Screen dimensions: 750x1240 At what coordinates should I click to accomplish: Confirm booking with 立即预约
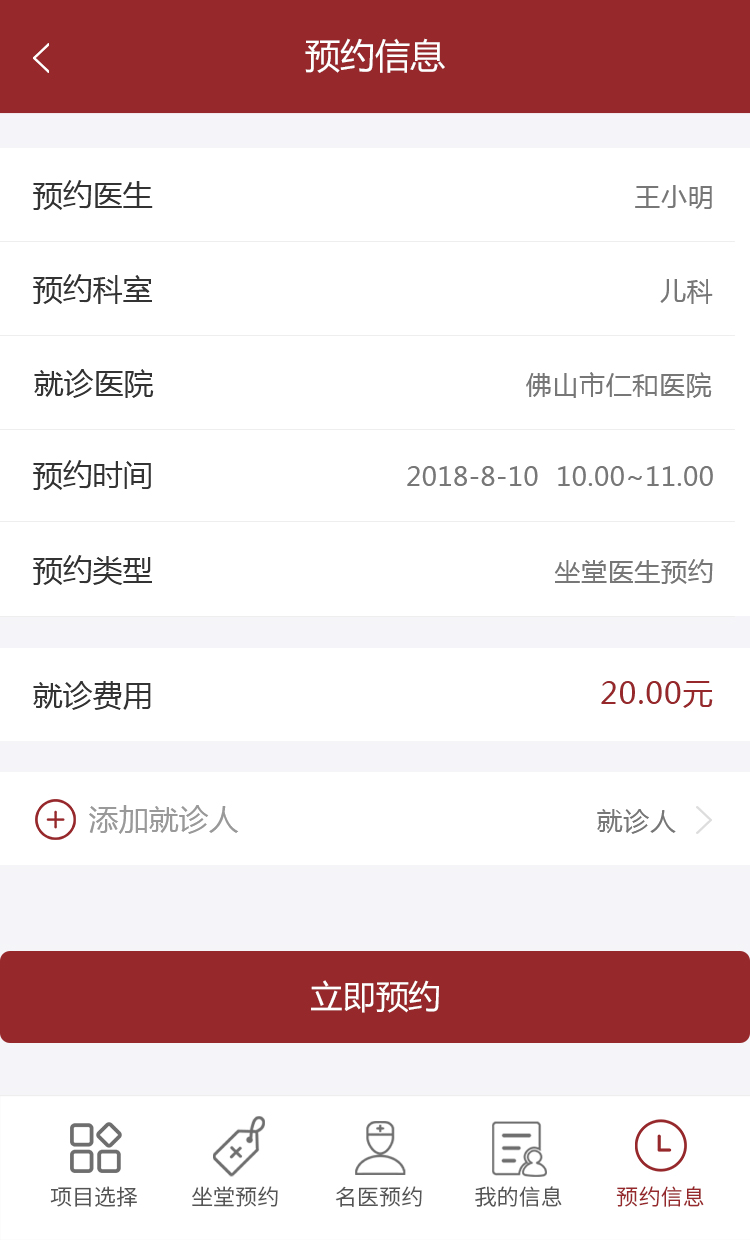[x=375, y=997]
